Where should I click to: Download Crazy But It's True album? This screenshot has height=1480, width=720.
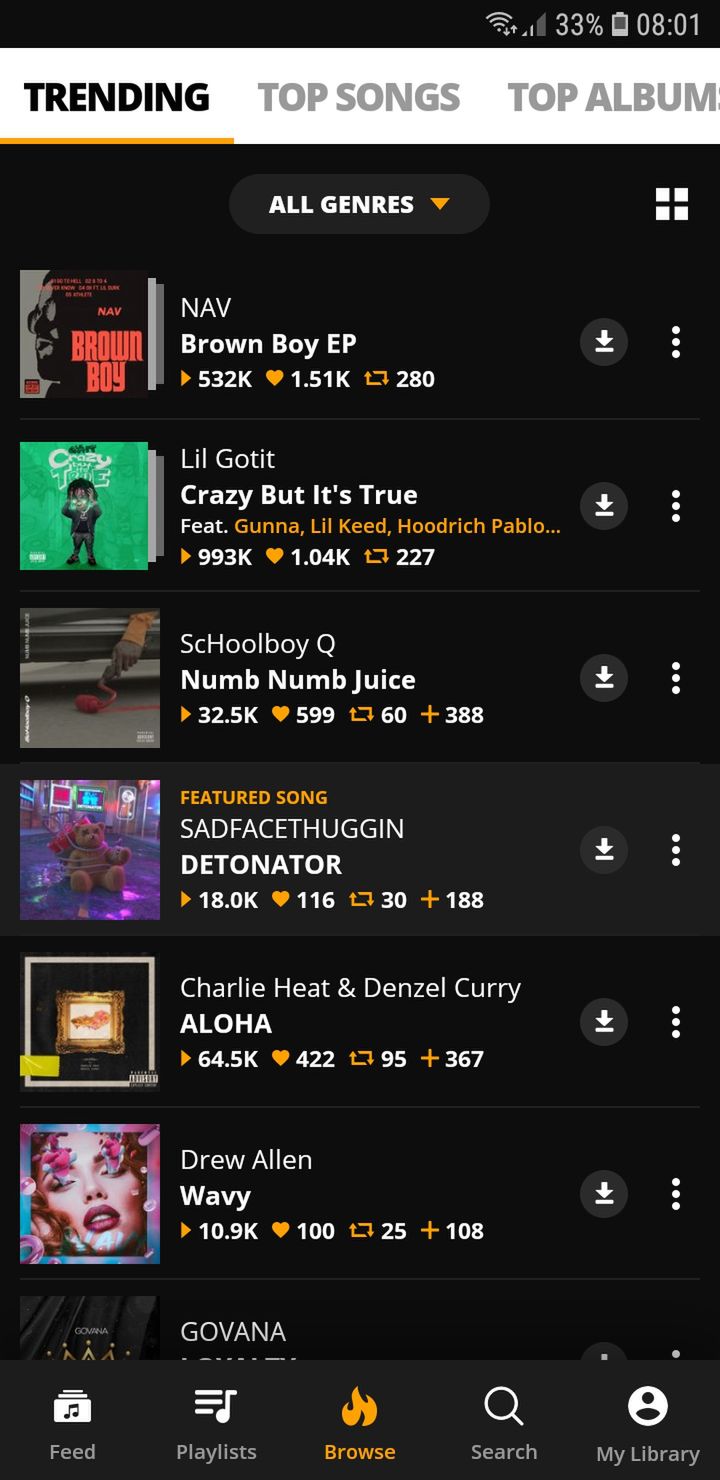[x=604, y=506]
